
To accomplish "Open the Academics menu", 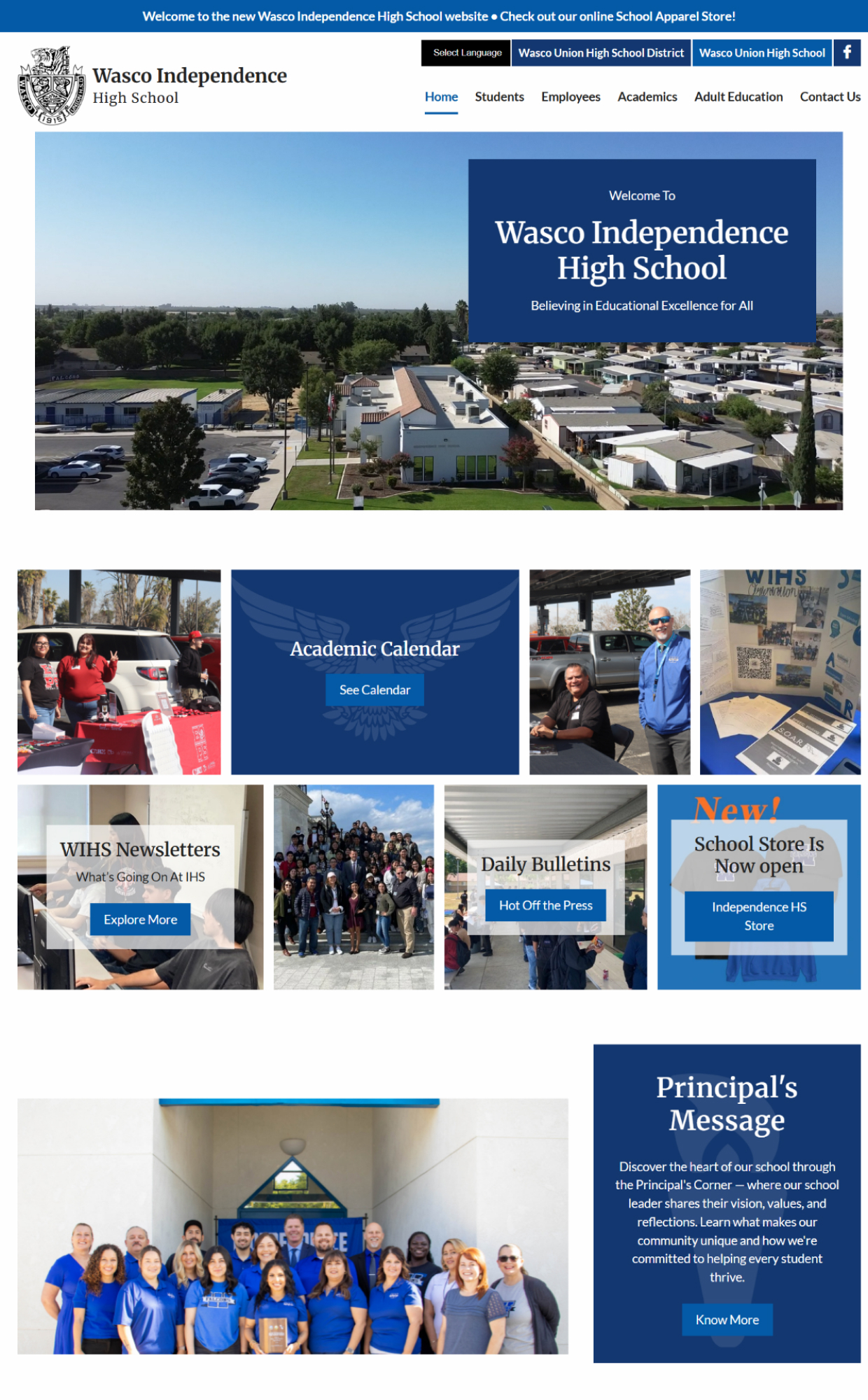I will (647, 97).
